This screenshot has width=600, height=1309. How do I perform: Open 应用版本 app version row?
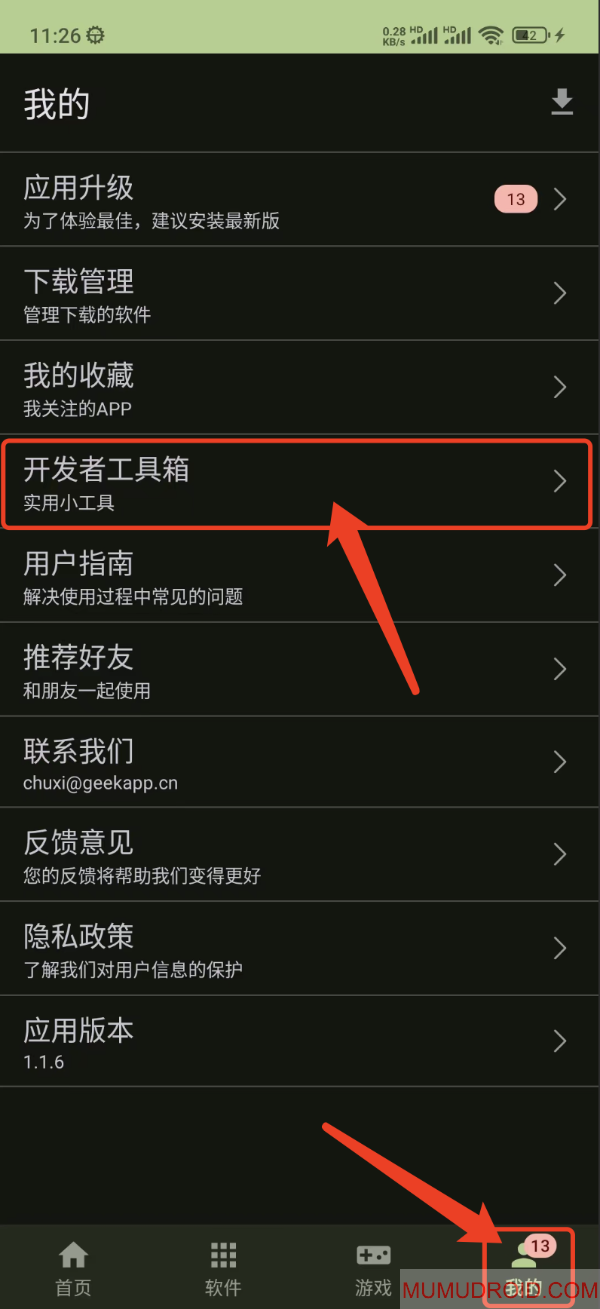click(299, 1042)
